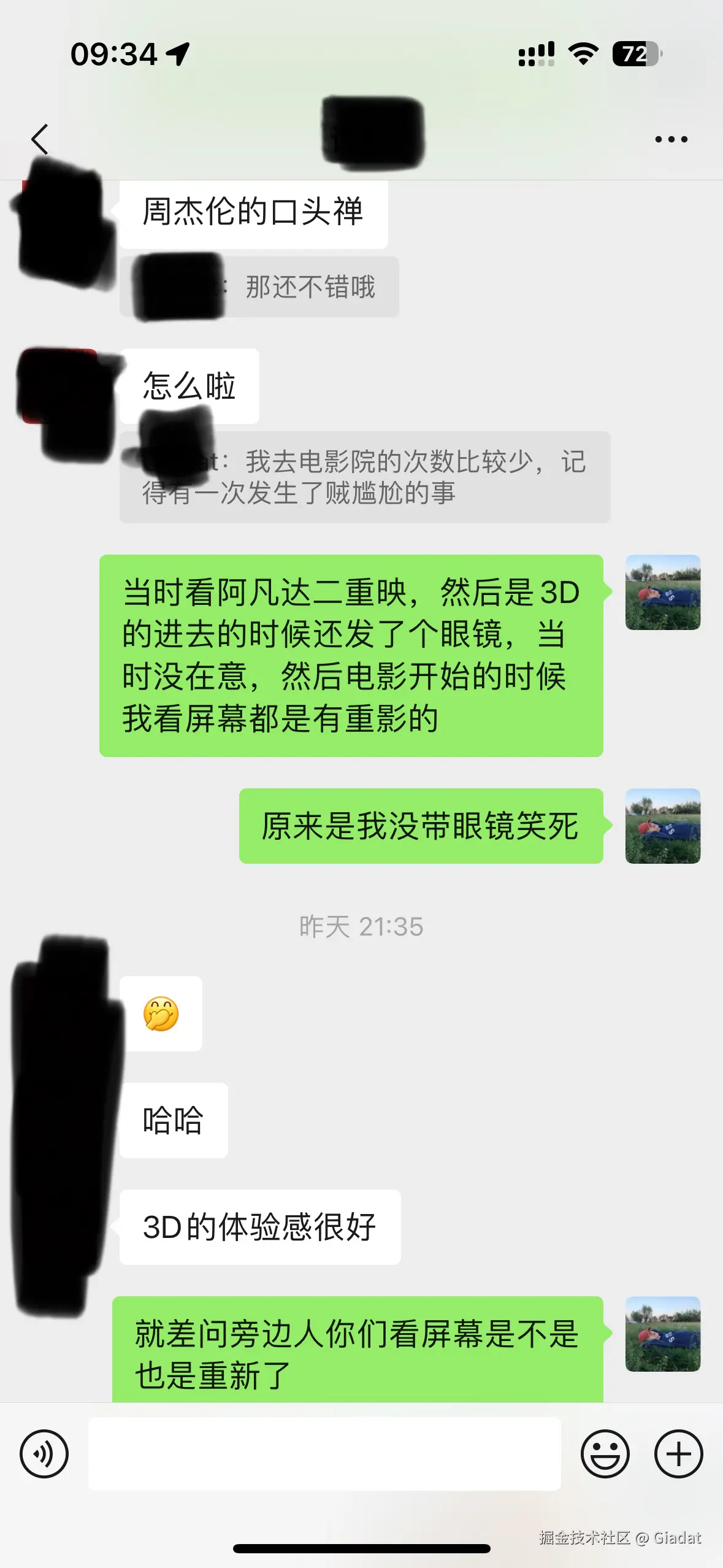Screen dimensions: 723x1568
Task: Open the chat options via the ellipsis icon
Action: tap(672, 139)
